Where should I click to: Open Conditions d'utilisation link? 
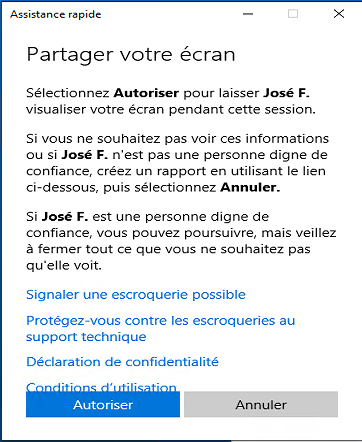pyautogui.click(x=101, y=387)
